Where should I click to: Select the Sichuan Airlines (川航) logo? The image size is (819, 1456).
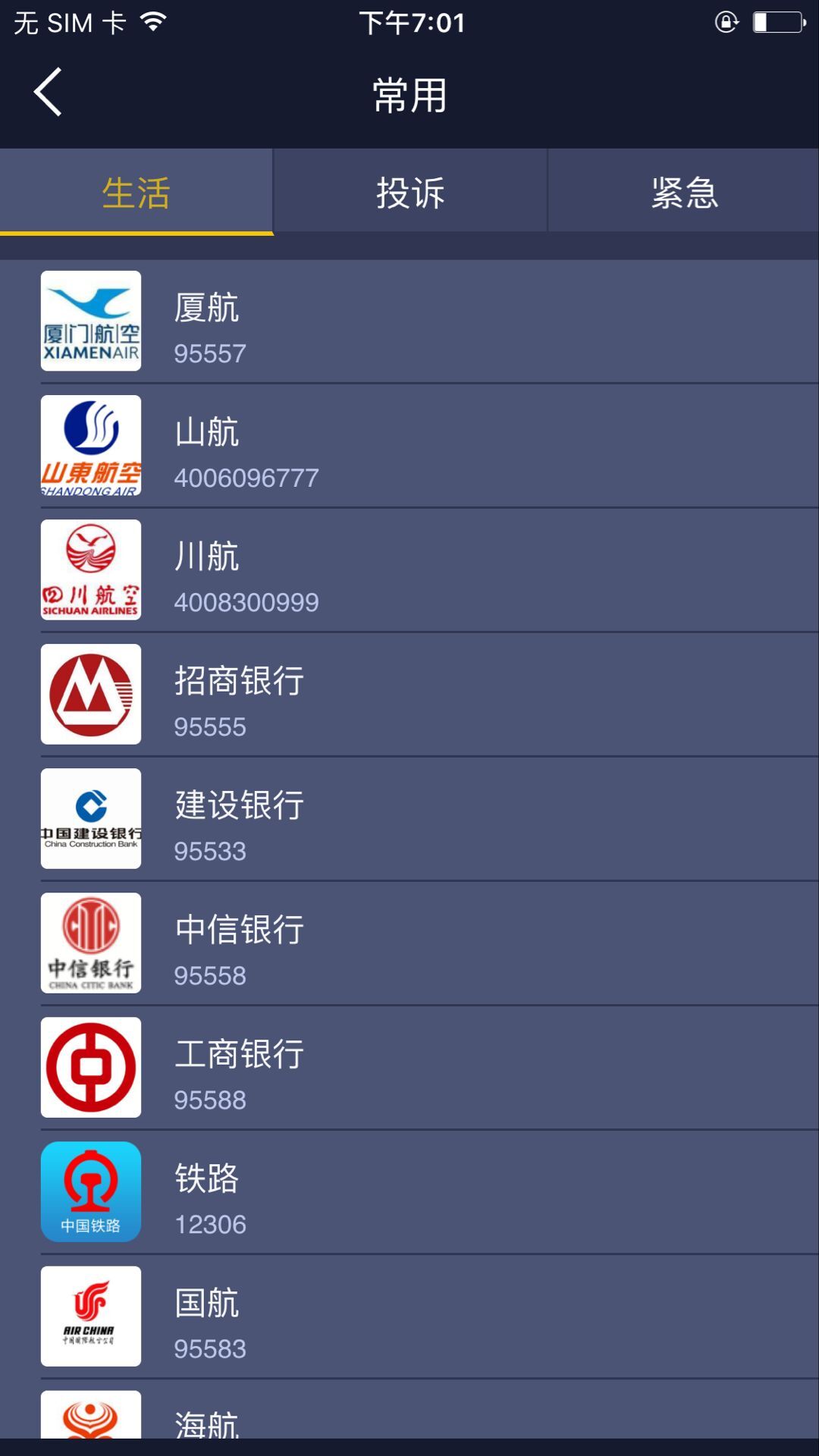point(90,570)
